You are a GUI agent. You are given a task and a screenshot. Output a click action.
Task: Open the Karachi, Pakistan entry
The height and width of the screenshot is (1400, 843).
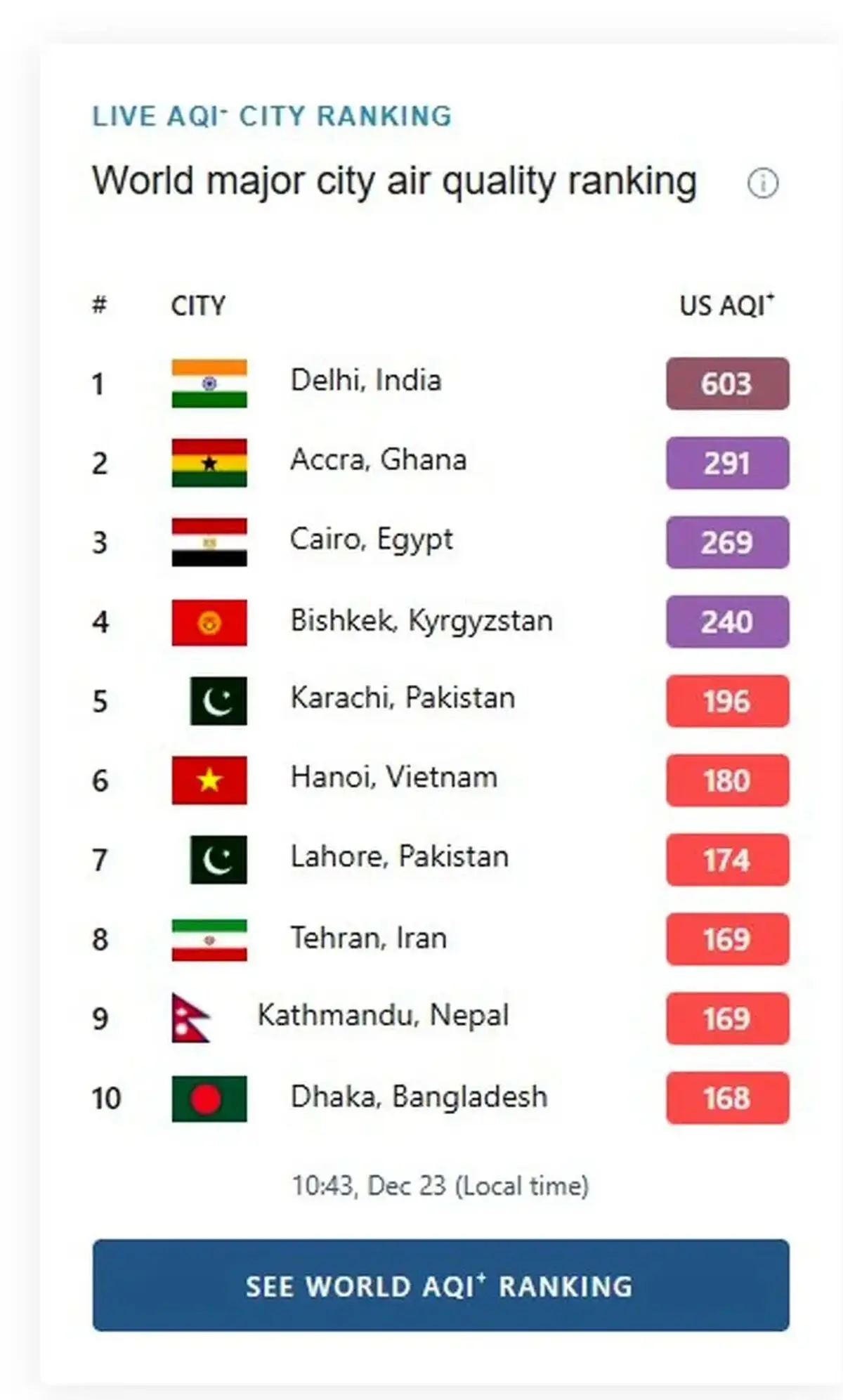[440, 701]
